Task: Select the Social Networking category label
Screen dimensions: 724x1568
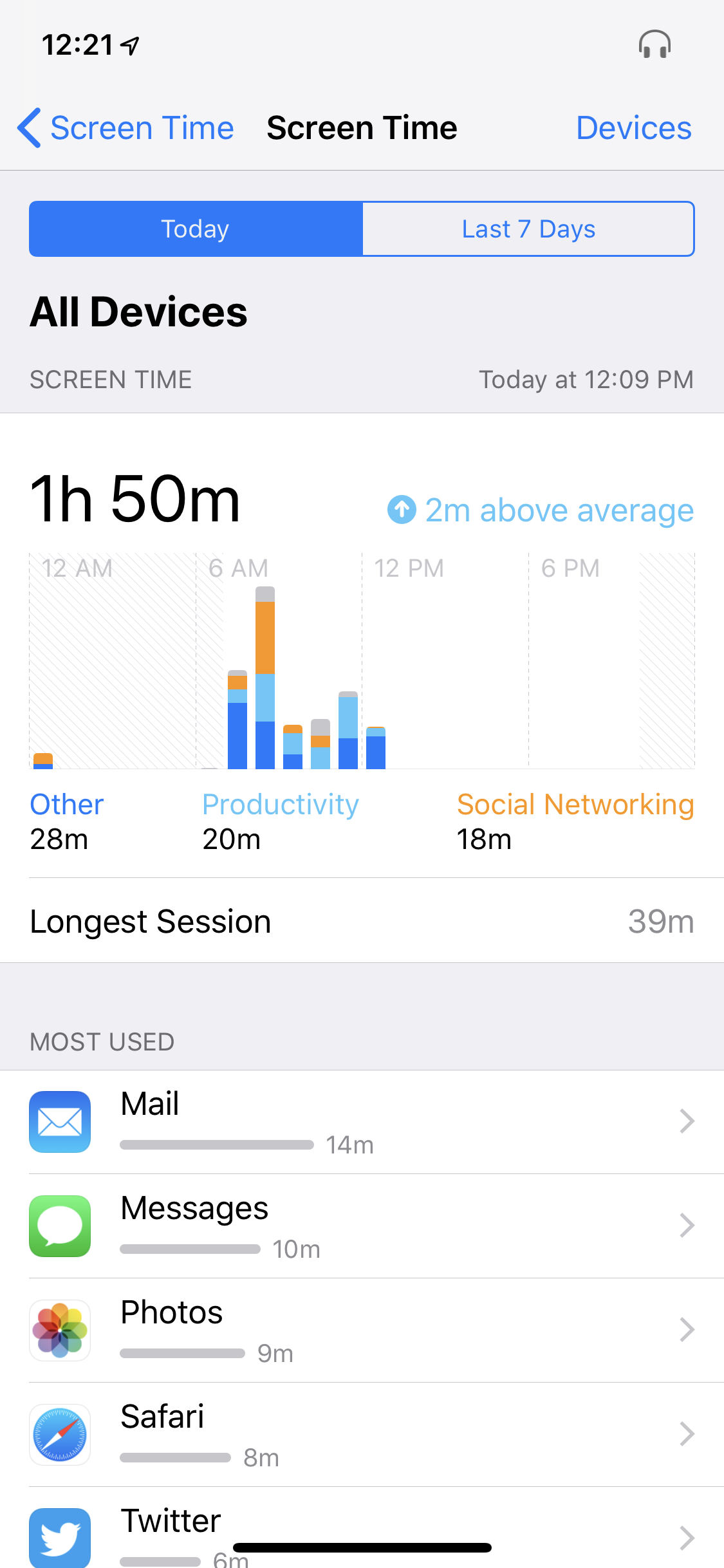Action: [575, 805]
